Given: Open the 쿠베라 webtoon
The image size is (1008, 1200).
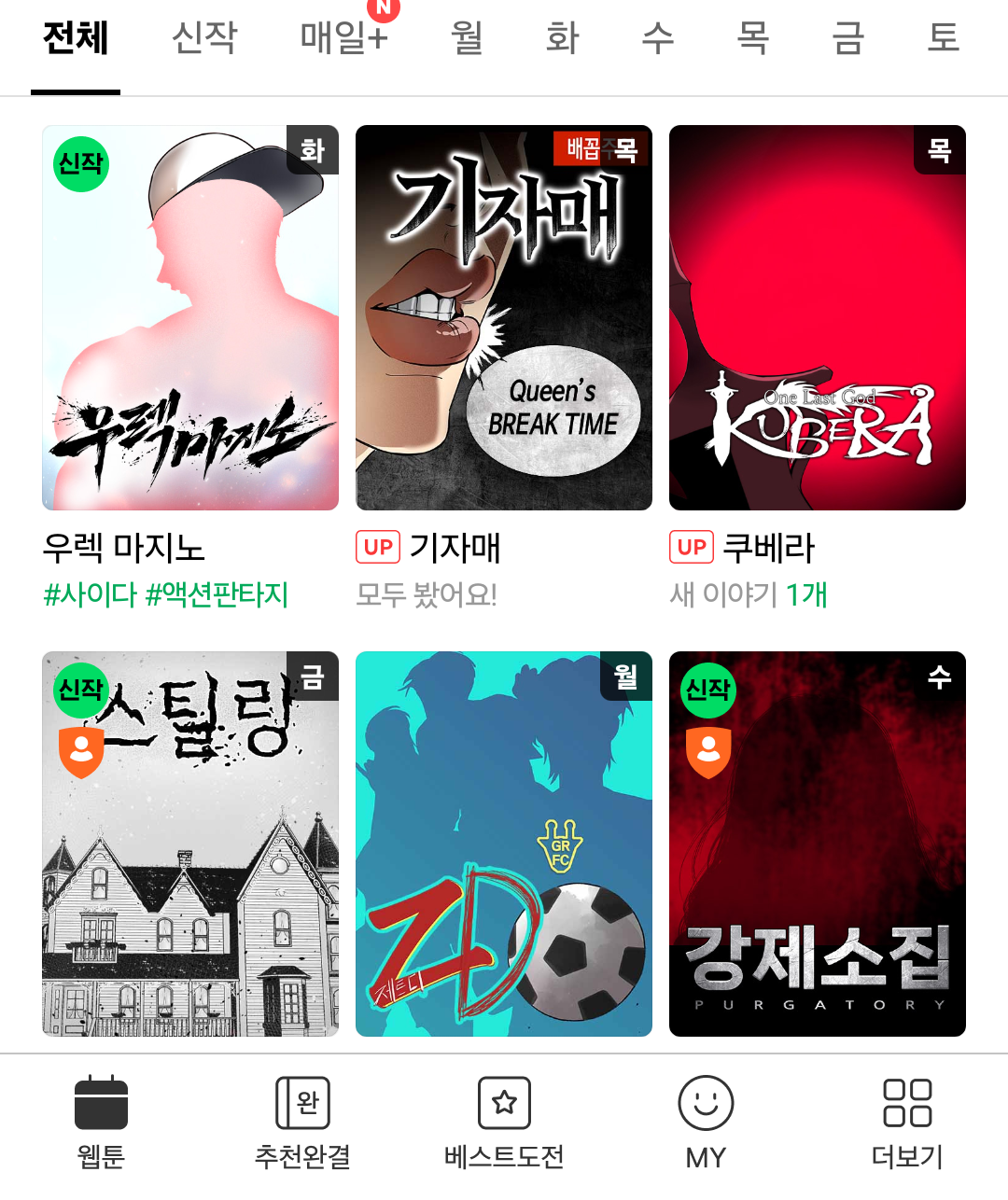Looking at the screenshot, I should click(818, 318).
